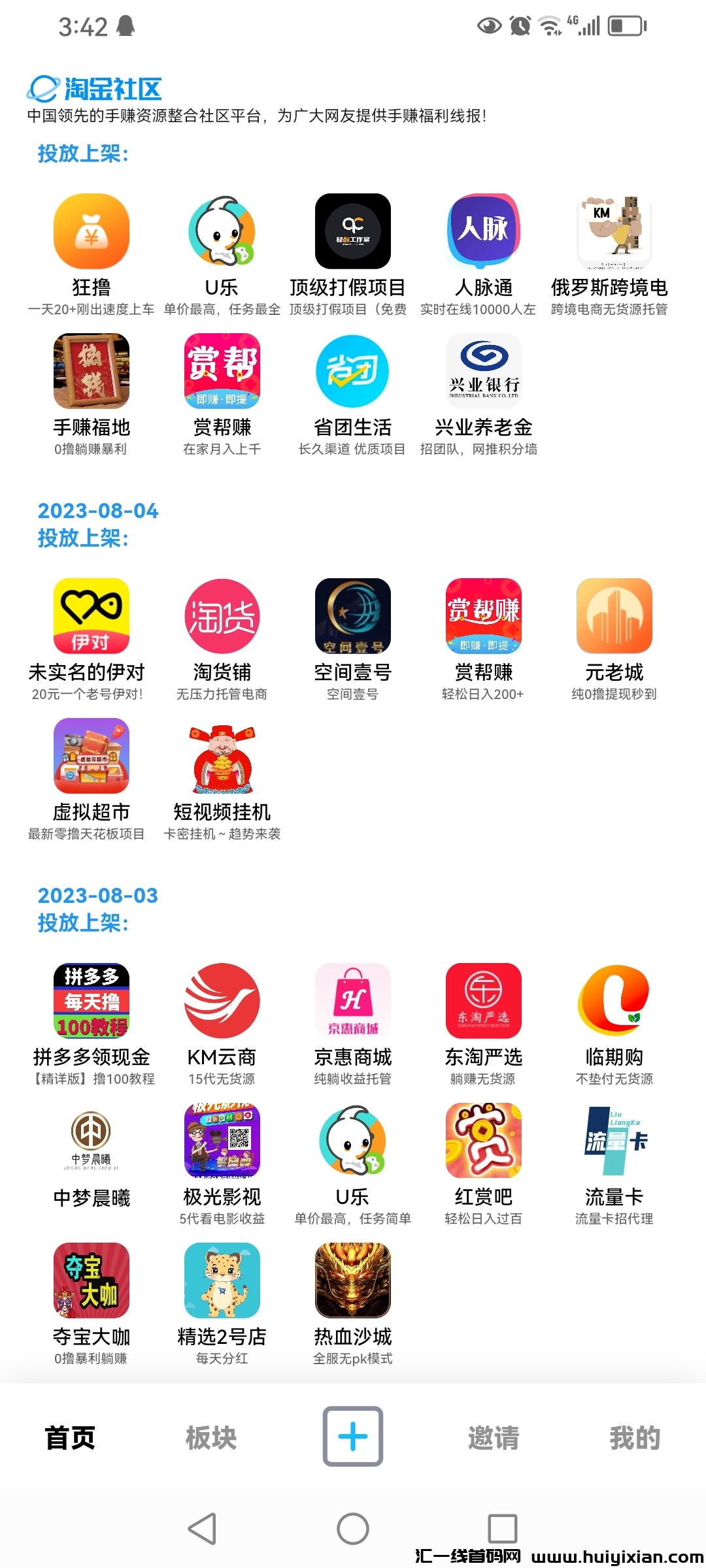The height and width of the screenshot is (1568, 706).
Task: Open the 狂撸 app tile
Action: [92, 232]
